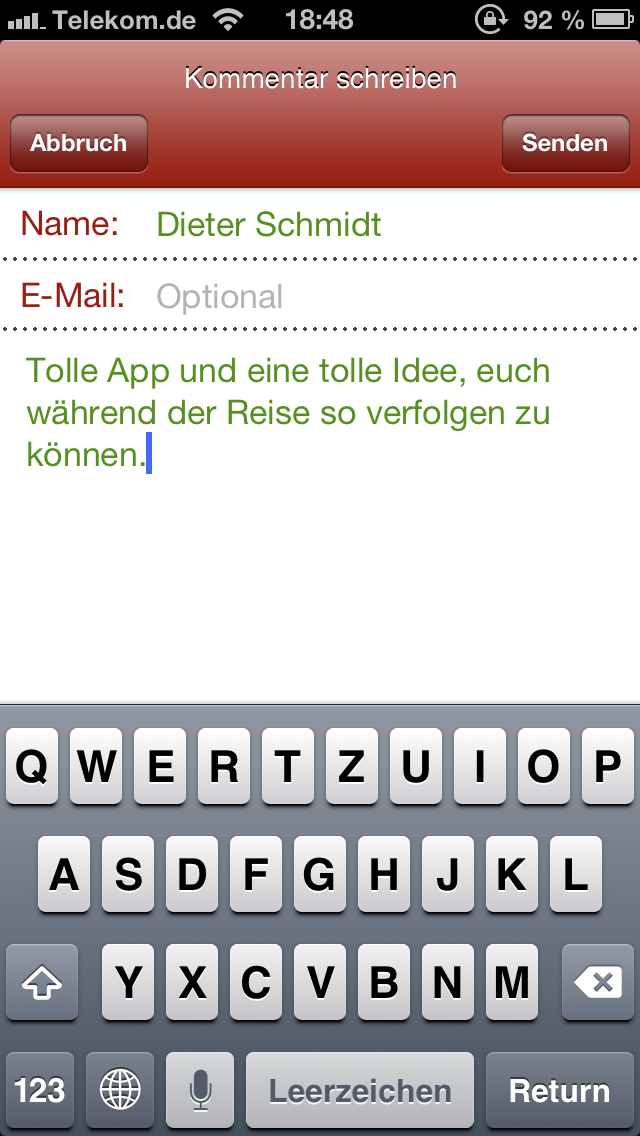Switch keyboard to numbers with 123
Viewport: 640px width, 1136px height.
coord(40,1090)
